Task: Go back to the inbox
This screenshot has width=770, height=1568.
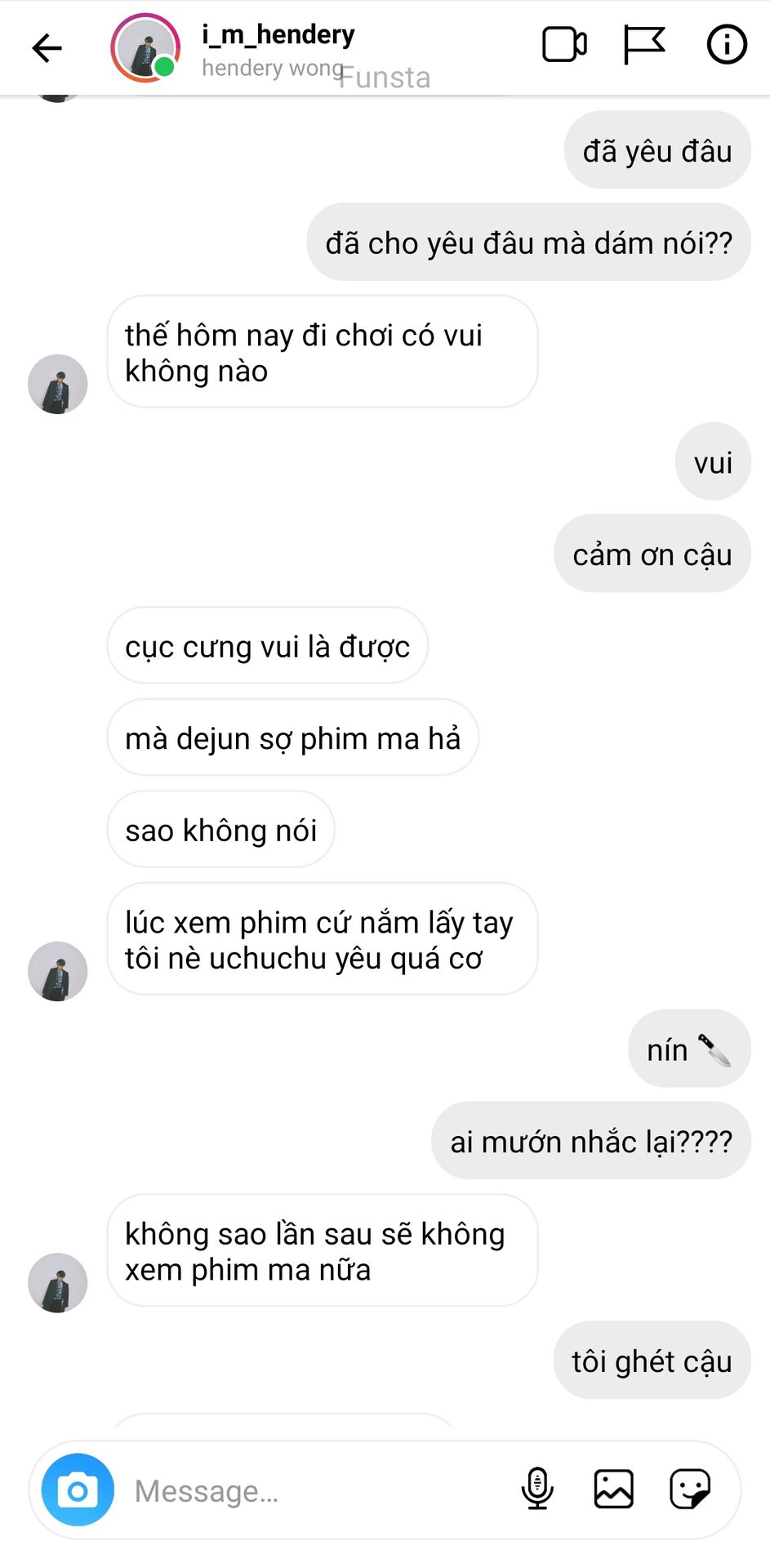Action: pos(47,48)
